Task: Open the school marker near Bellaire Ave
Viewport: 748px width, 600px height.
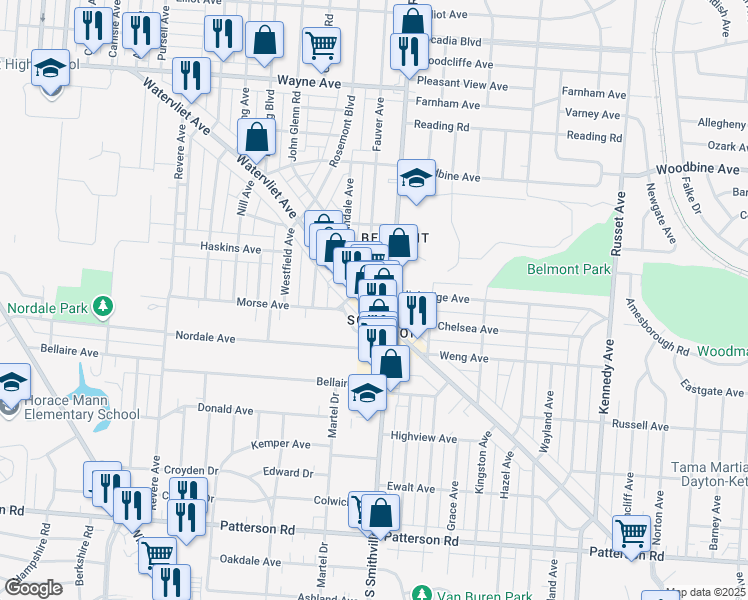Action: [367, 397]
